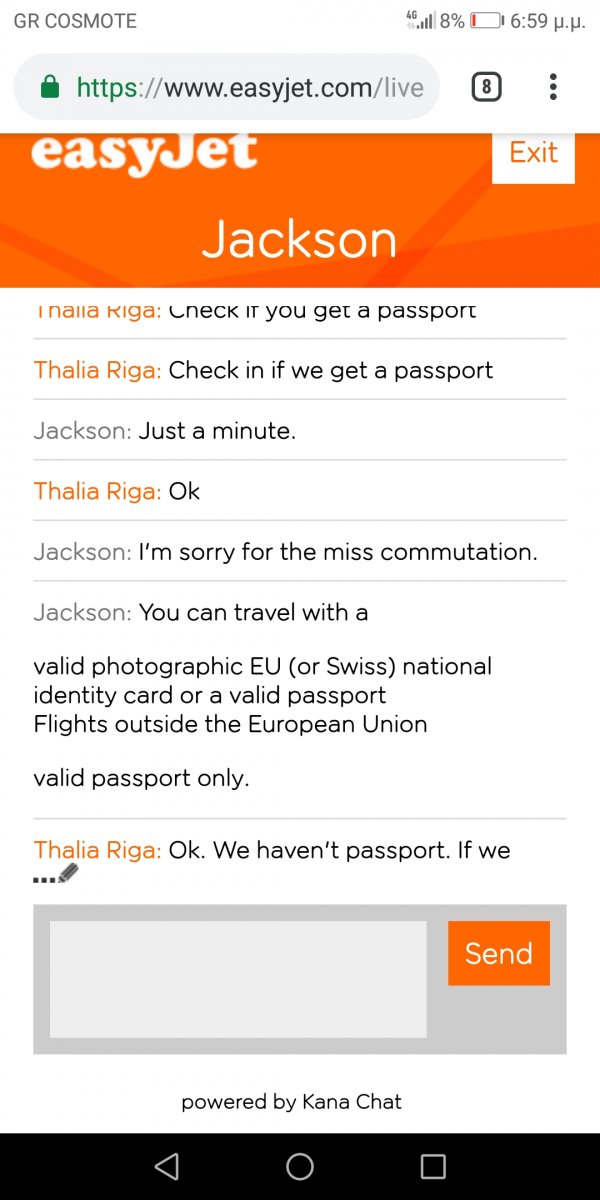The width and height of the screenshot is (600, 1200).
Task: Tap the easyjet.com address bar
Action: click(227, 87)
